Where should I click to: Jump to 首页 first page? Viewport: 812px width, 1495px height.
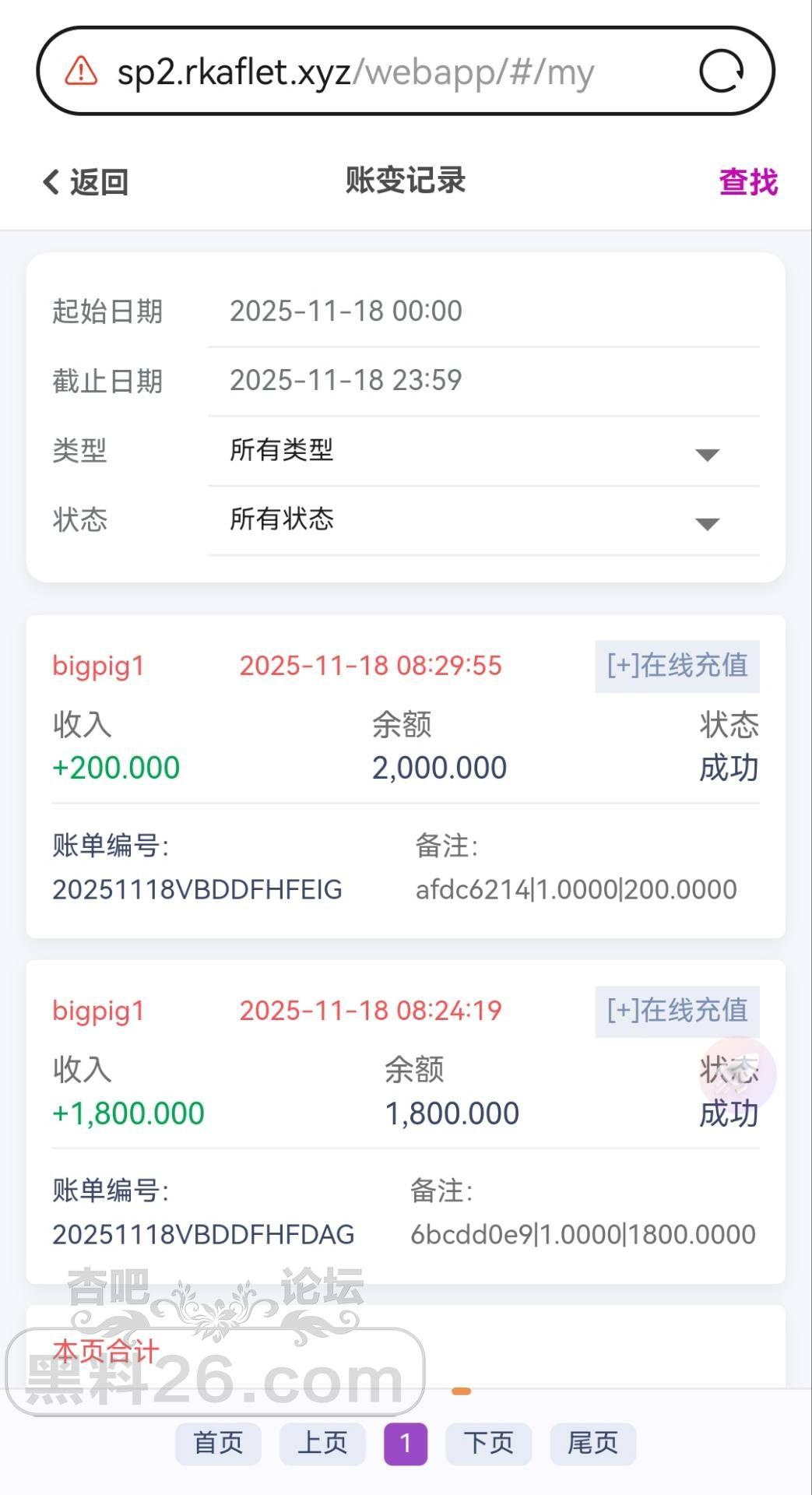click(x=218, y=1443)
